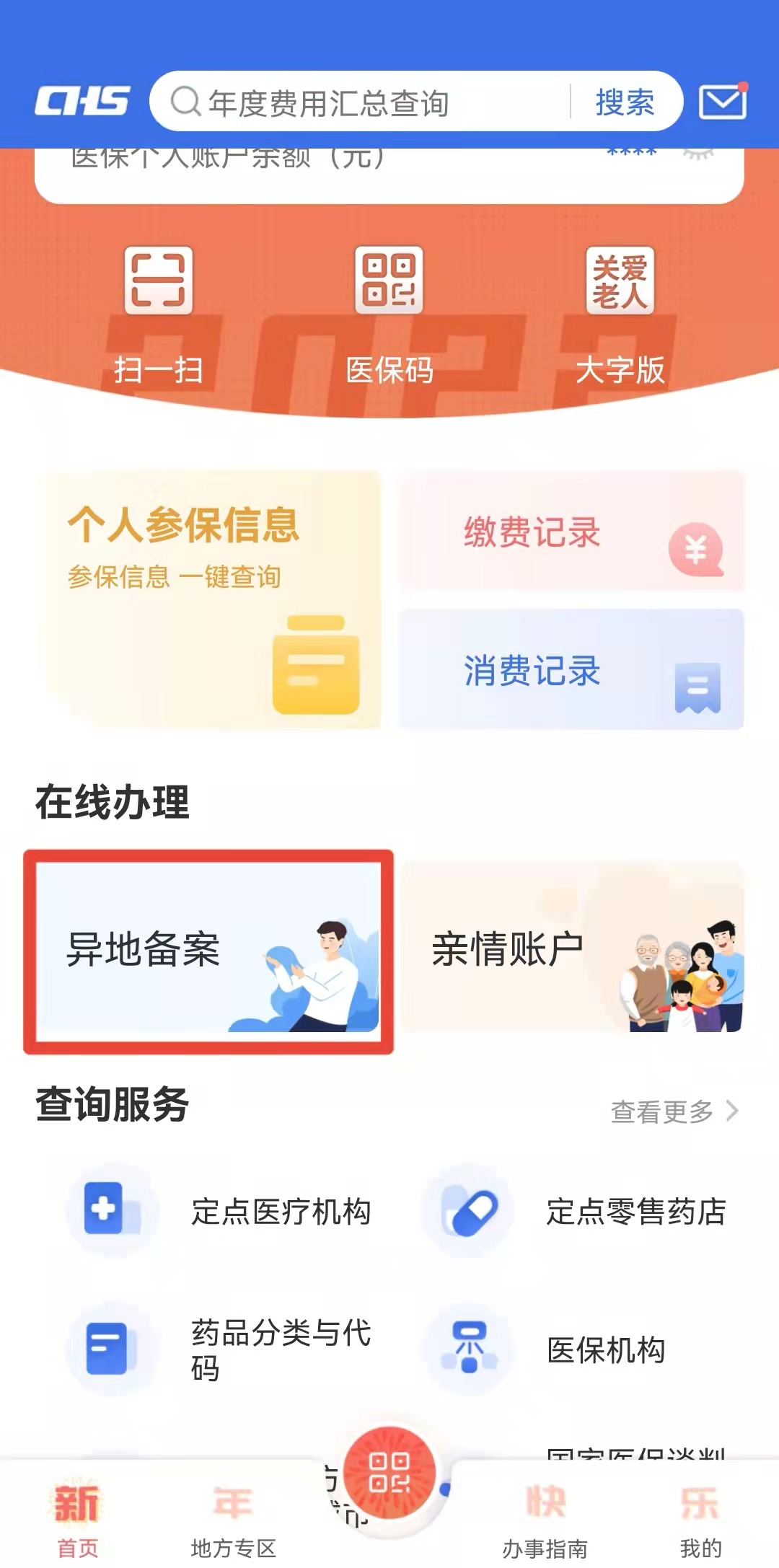Click the search input showing 年度费用汇总查询

pyautogui.click(x=361, y=103)
